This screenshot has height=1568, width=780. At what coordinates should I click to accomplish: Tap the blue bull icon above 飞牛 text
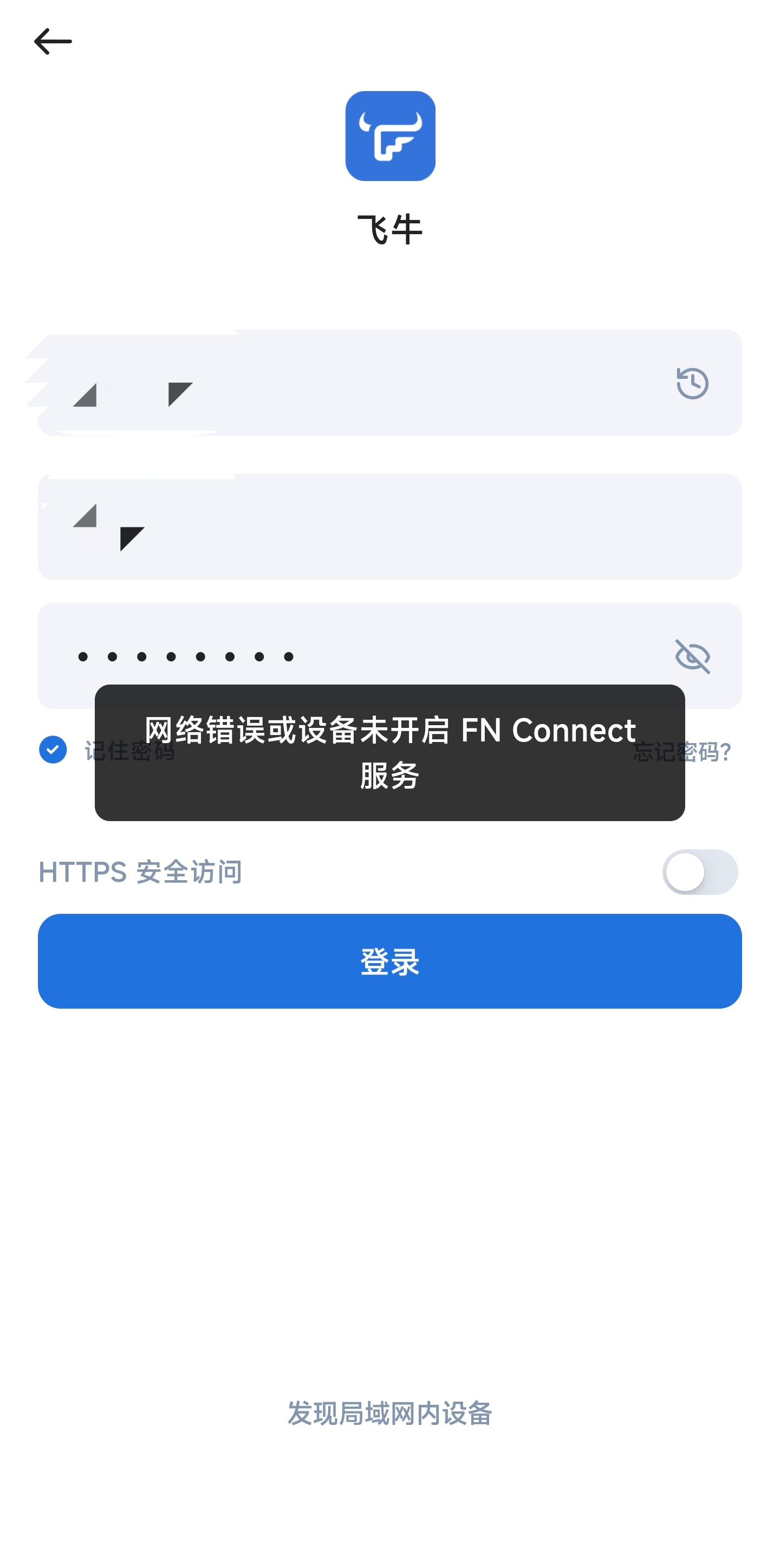(x=390, y=137)
